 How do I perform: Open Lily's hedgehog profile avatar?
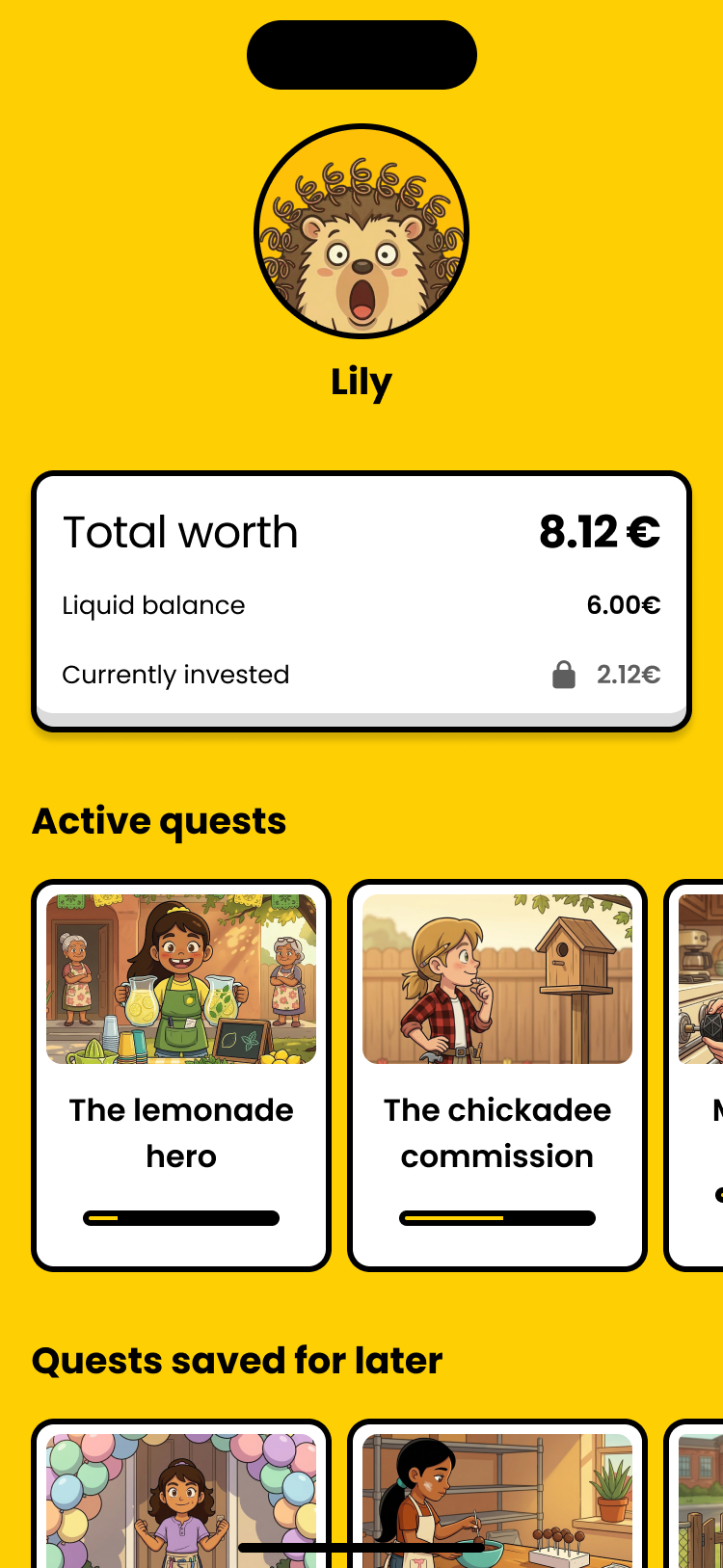pos(361,231)
